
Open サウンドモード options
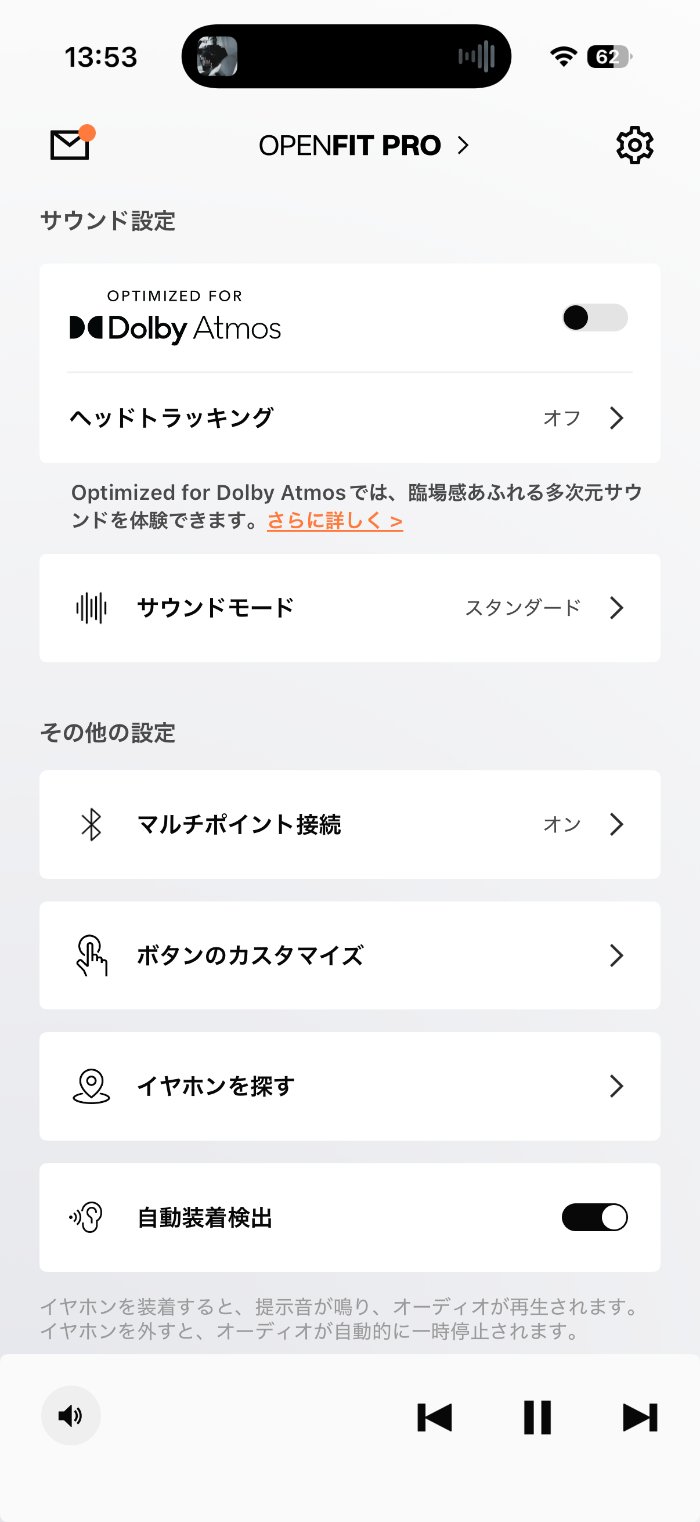tap(349, 608)
